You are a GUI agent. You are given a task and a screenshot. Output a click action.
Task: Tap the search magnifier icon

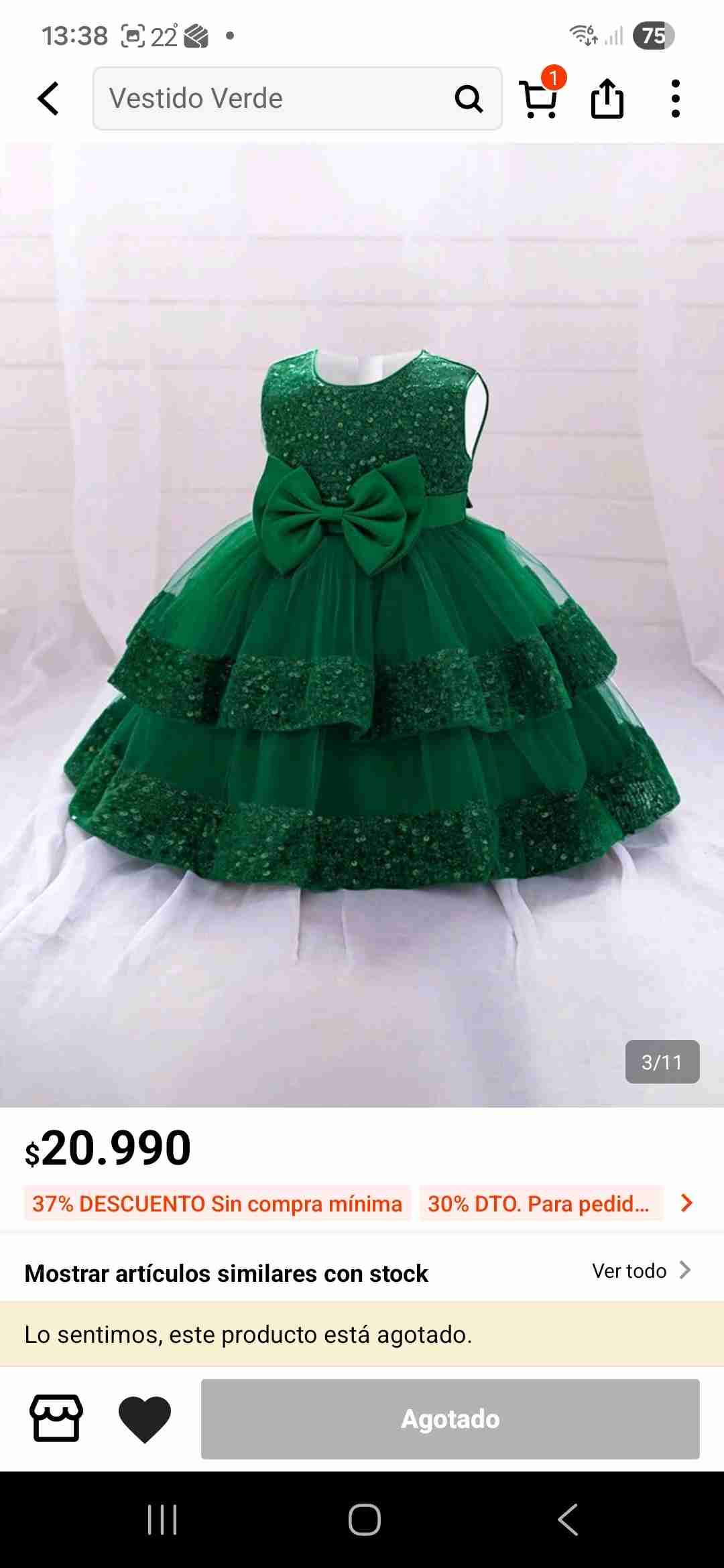[469, 99]
